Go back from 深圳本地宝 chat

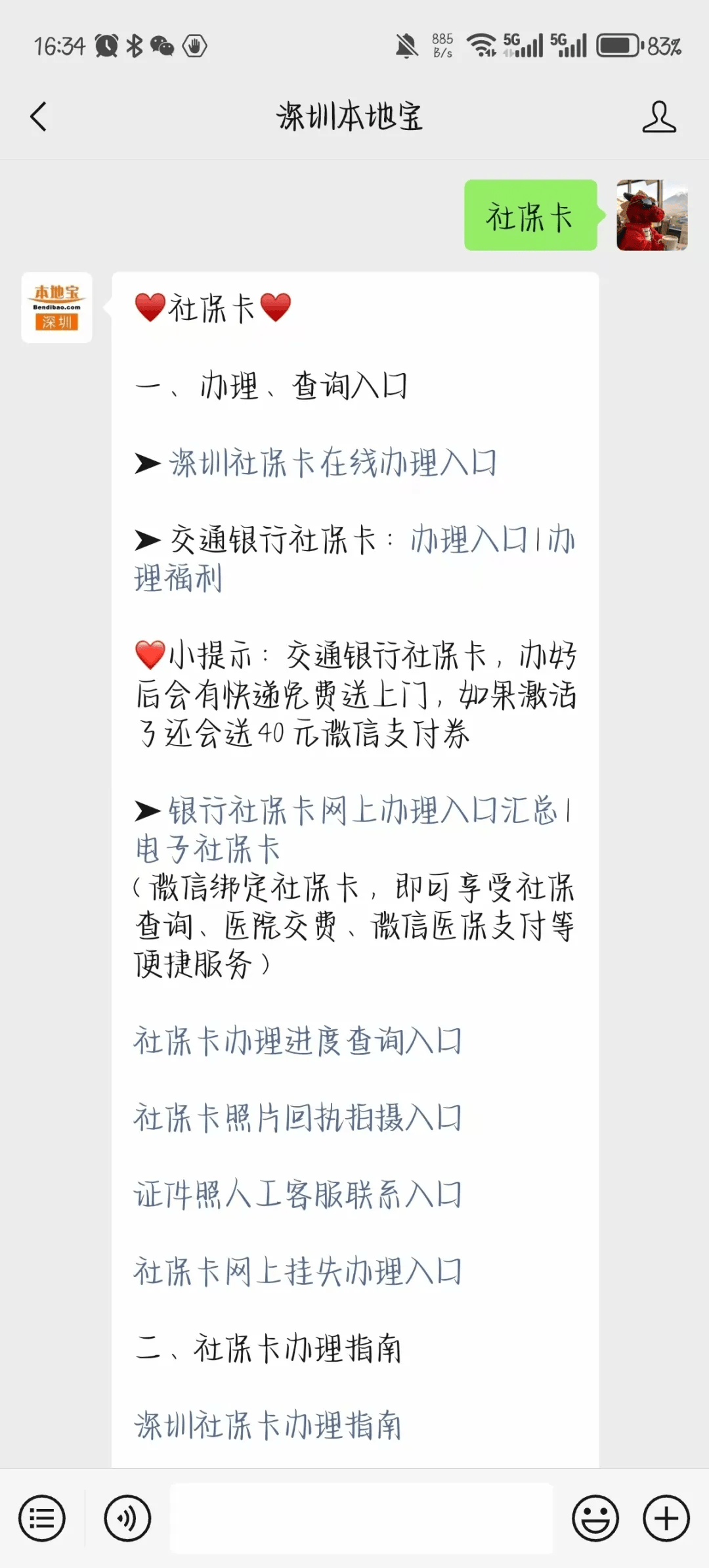coord(39,117)
